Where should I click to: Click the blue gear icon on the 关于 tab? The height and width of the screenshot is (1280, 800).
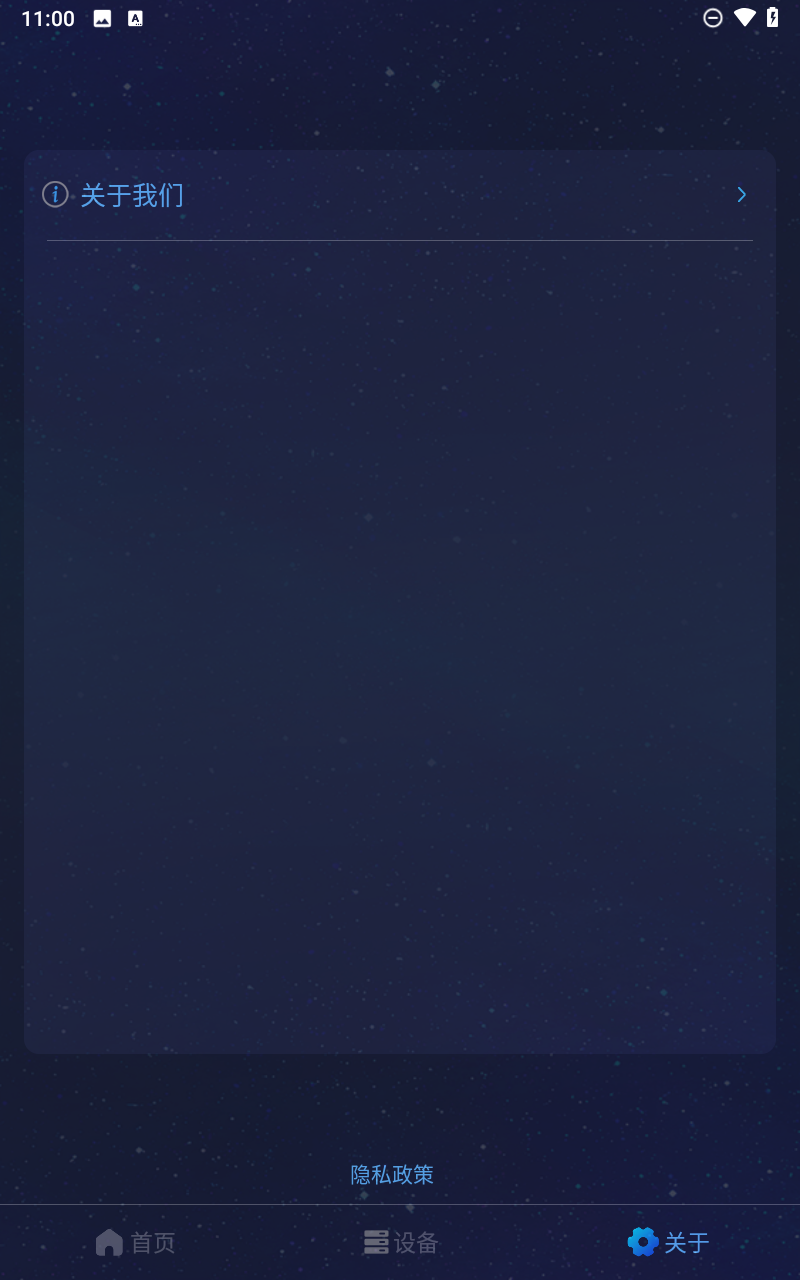tap(643, 1241)
